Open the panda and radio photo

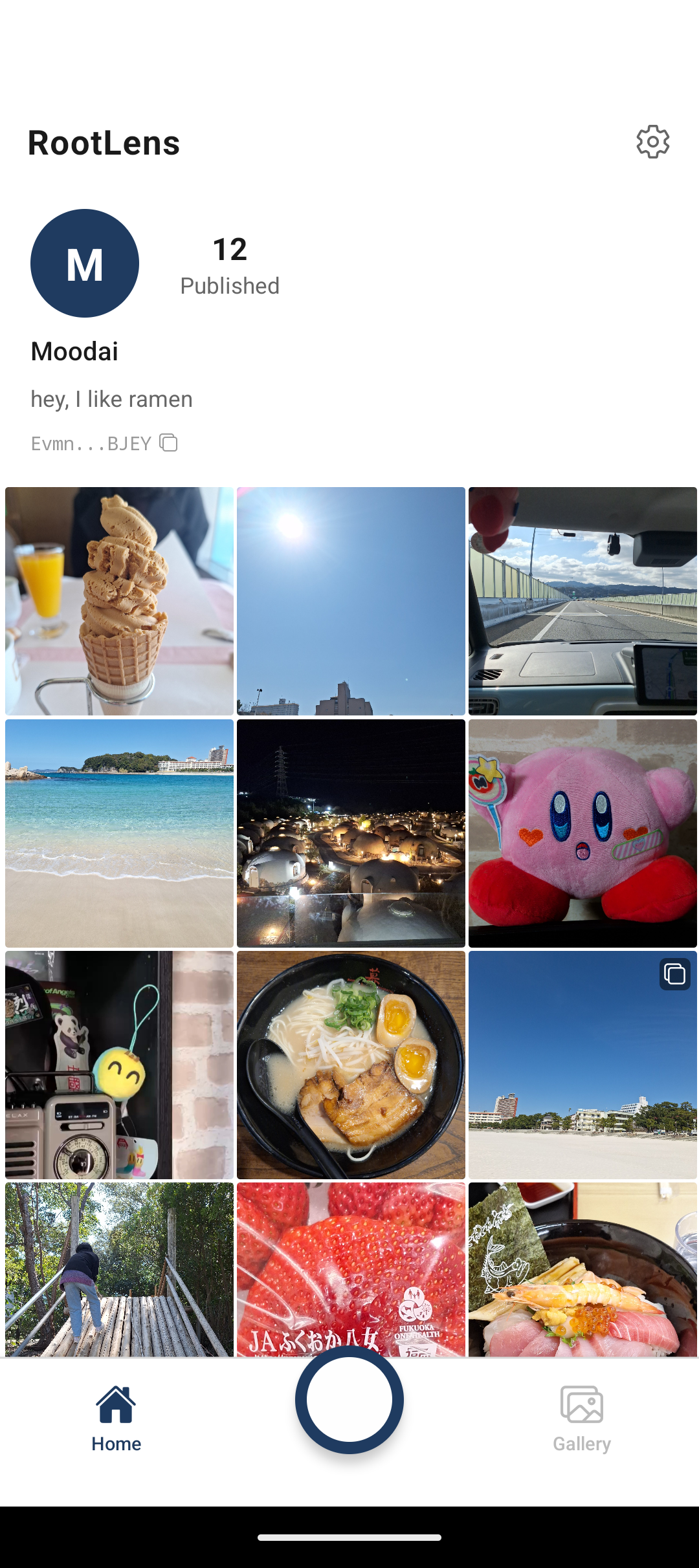(x=119, y=1065)
